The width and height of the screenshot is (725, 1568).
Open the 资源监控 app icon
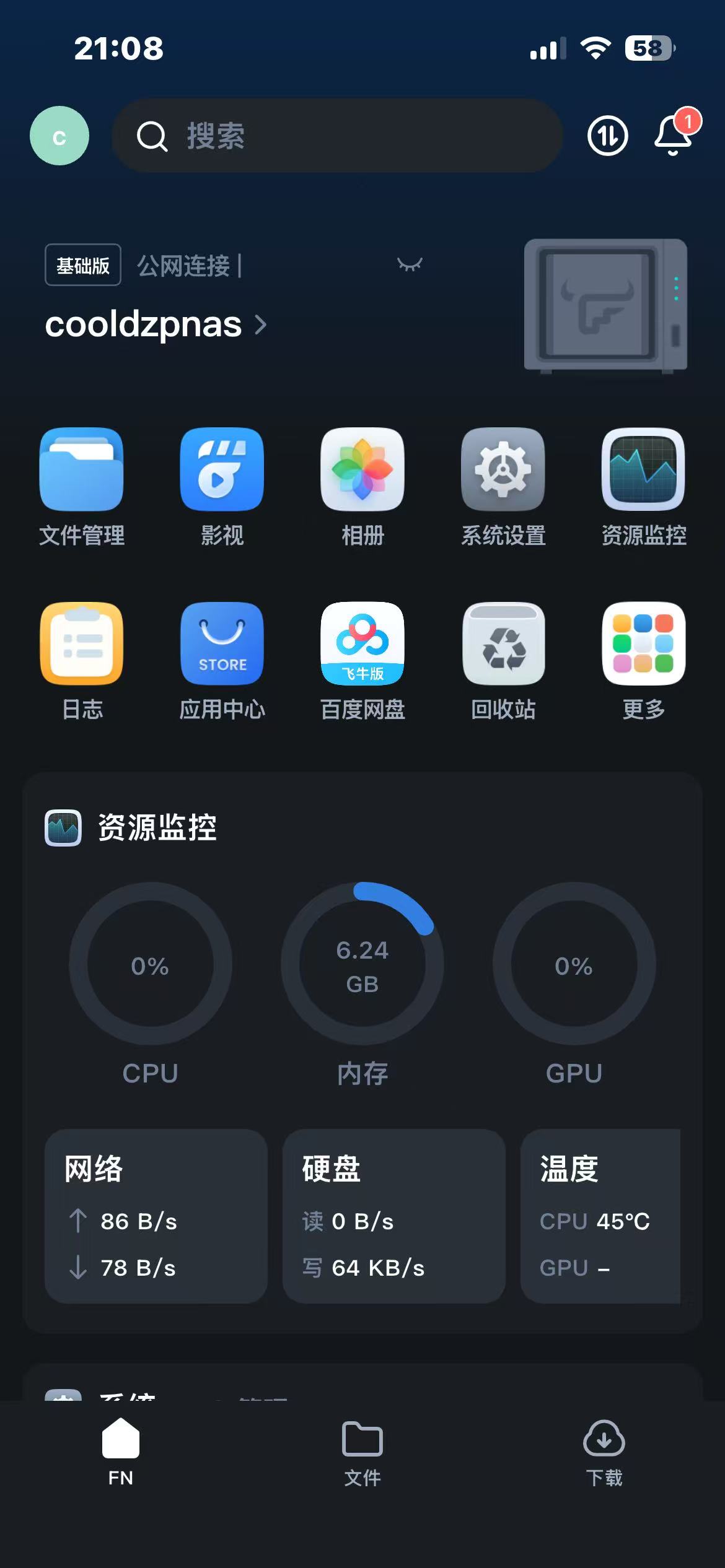643,469
